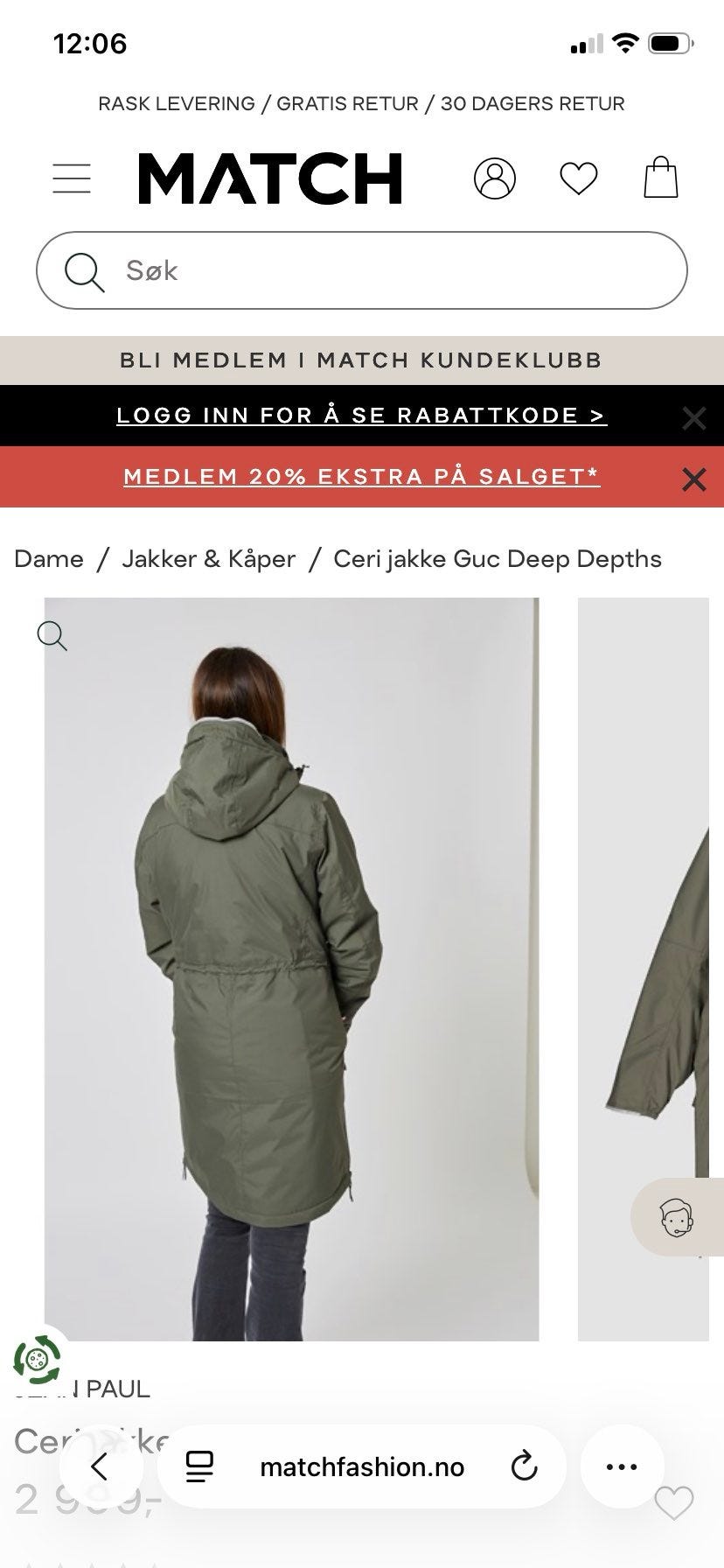Tap the Safari page refresh button

522,1466
